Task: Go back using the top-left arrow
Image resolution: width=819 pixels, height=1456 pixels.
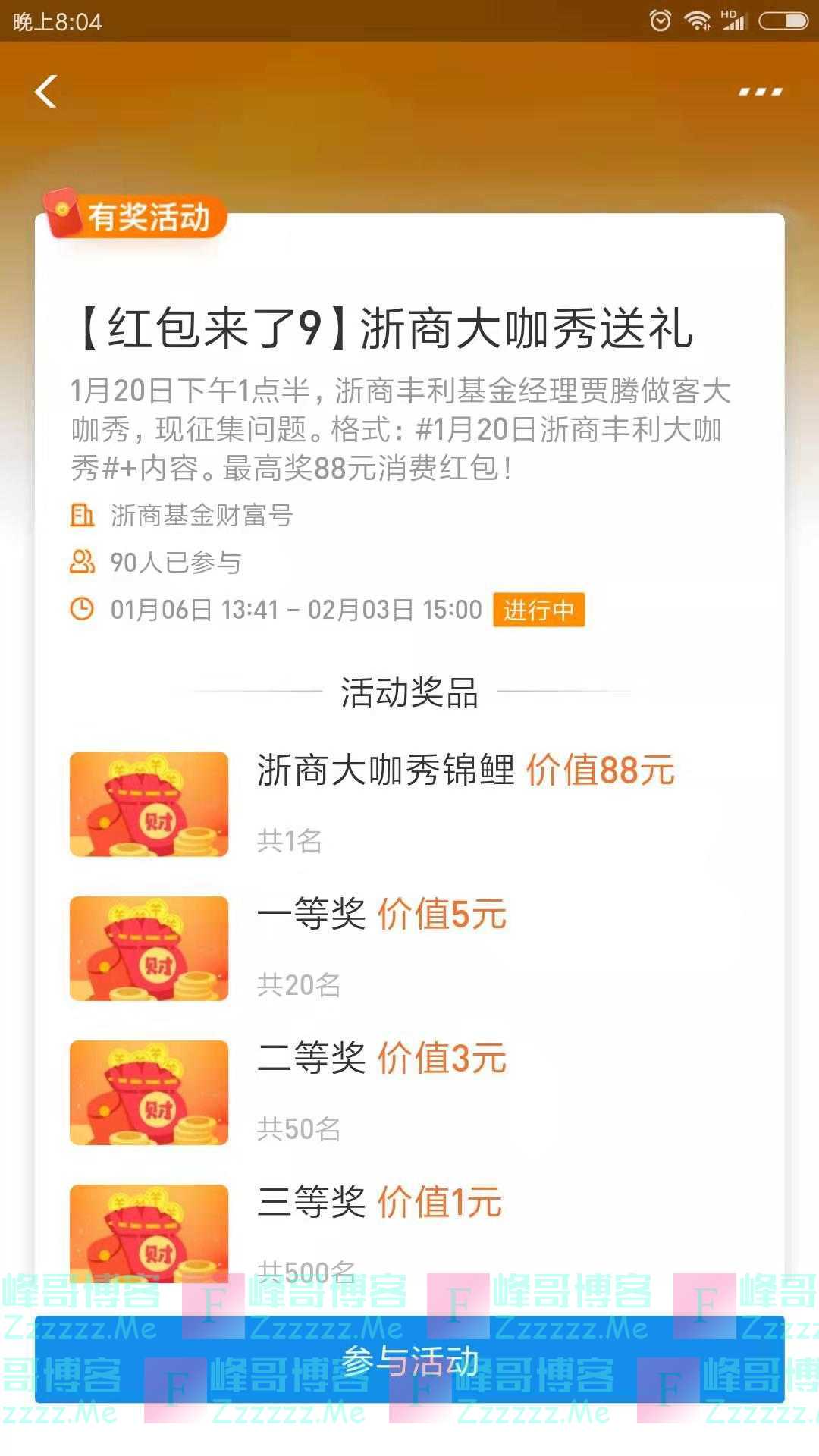Action: [46, 92]
